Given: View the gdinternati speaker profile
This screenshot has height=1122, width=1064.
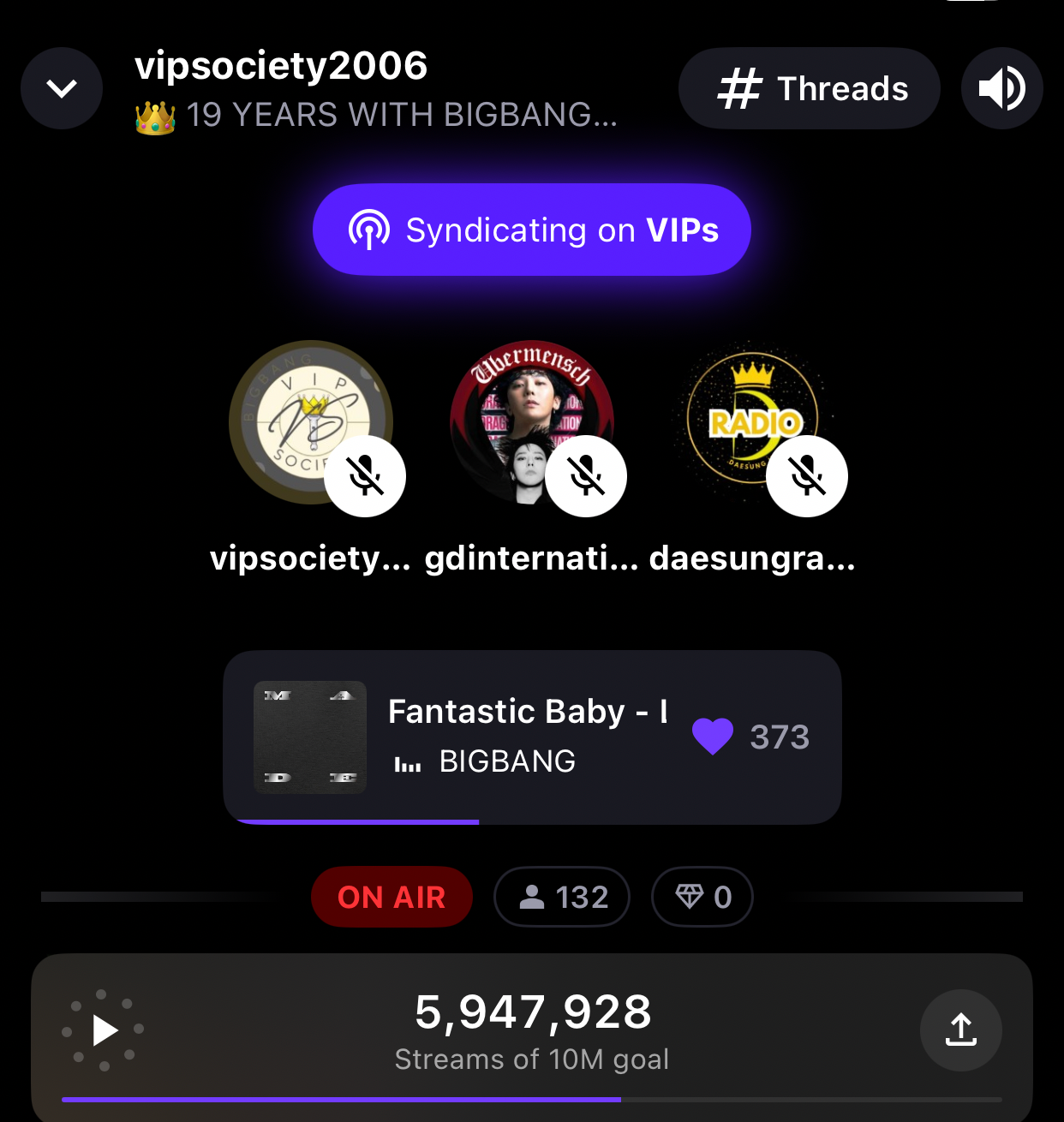Looking at the screenshot, I should pyautogui.click(x=532, y=424).
